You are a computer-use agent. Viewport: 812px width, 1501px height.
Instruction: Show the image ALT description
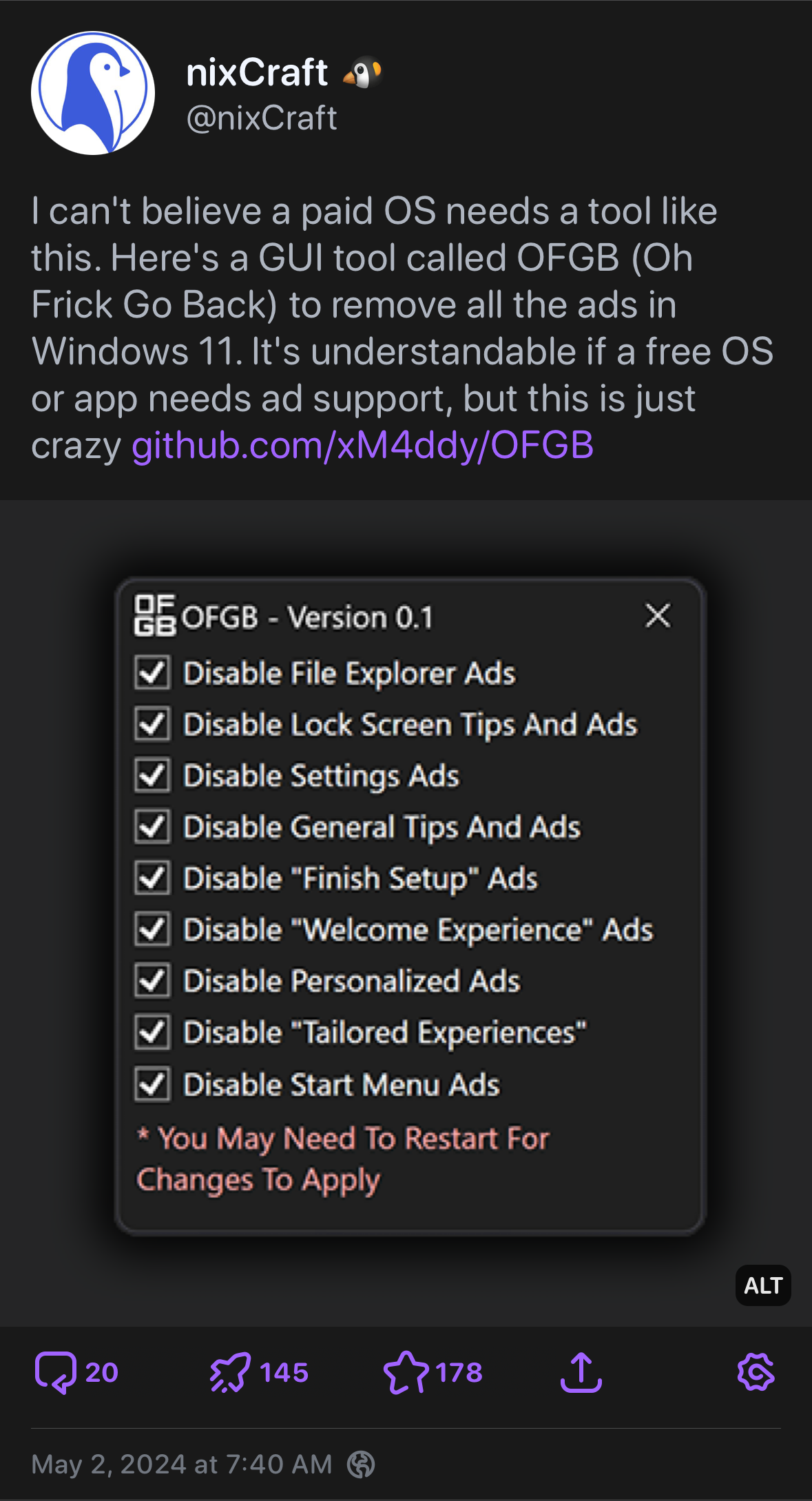[x=762, y=1285]
